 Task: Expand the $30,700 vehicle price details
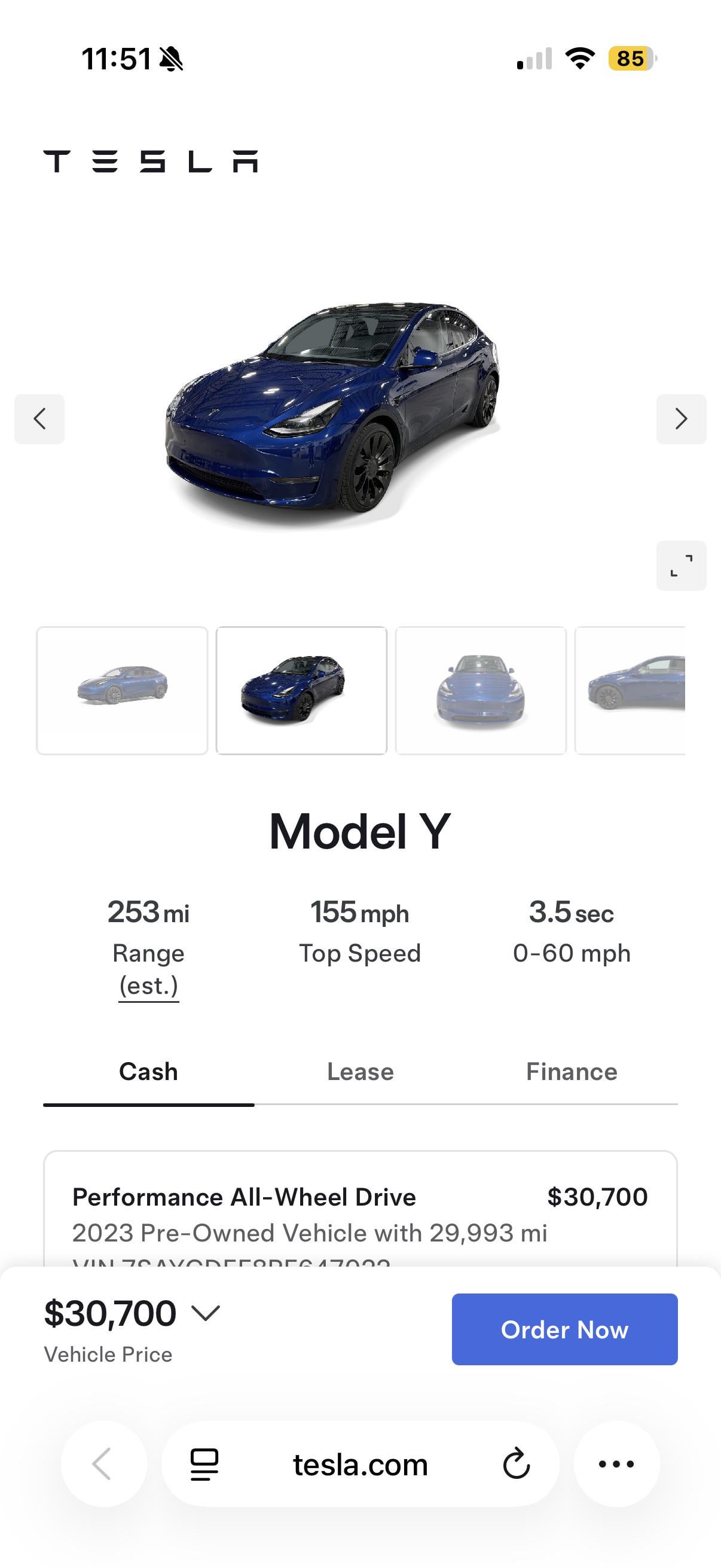[206, 1313]
